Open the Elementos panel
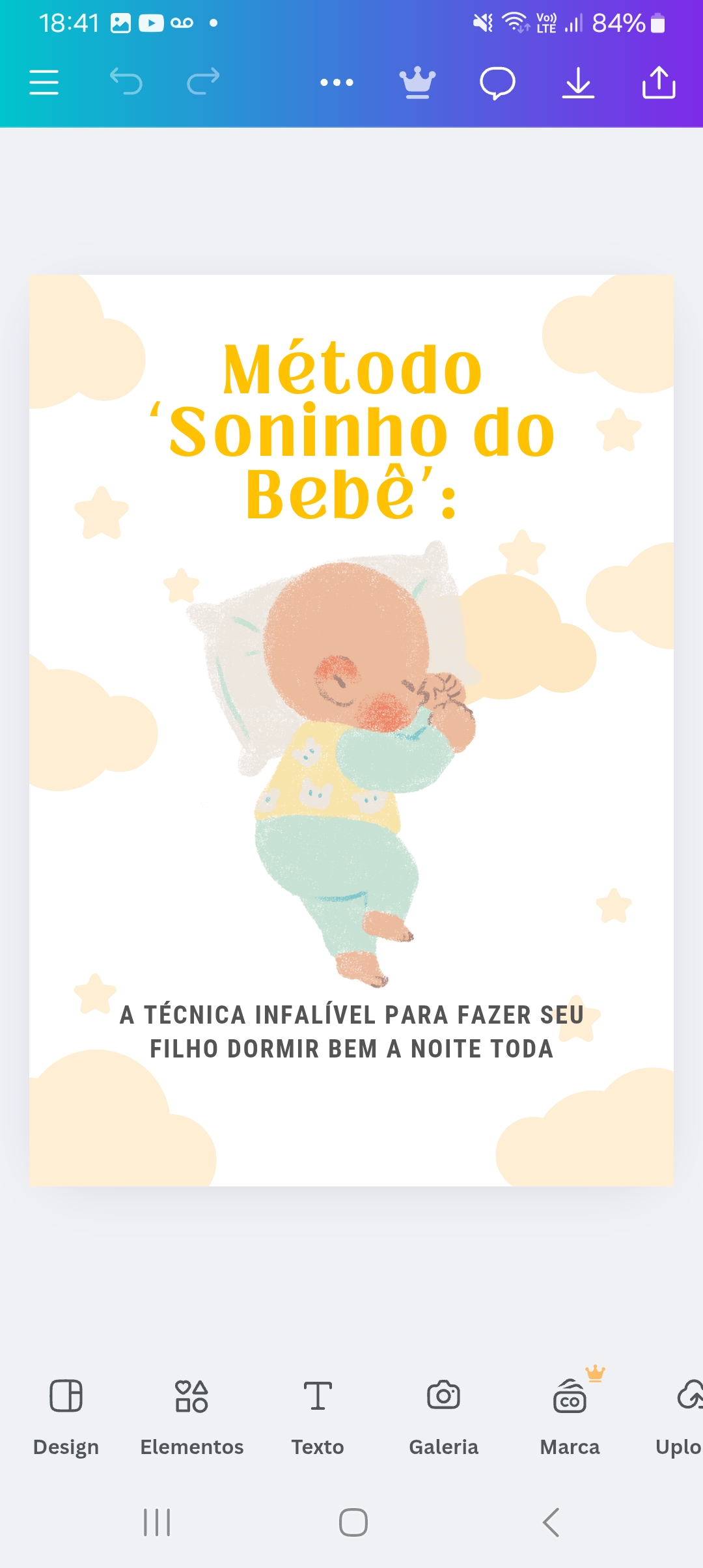 191,1420
